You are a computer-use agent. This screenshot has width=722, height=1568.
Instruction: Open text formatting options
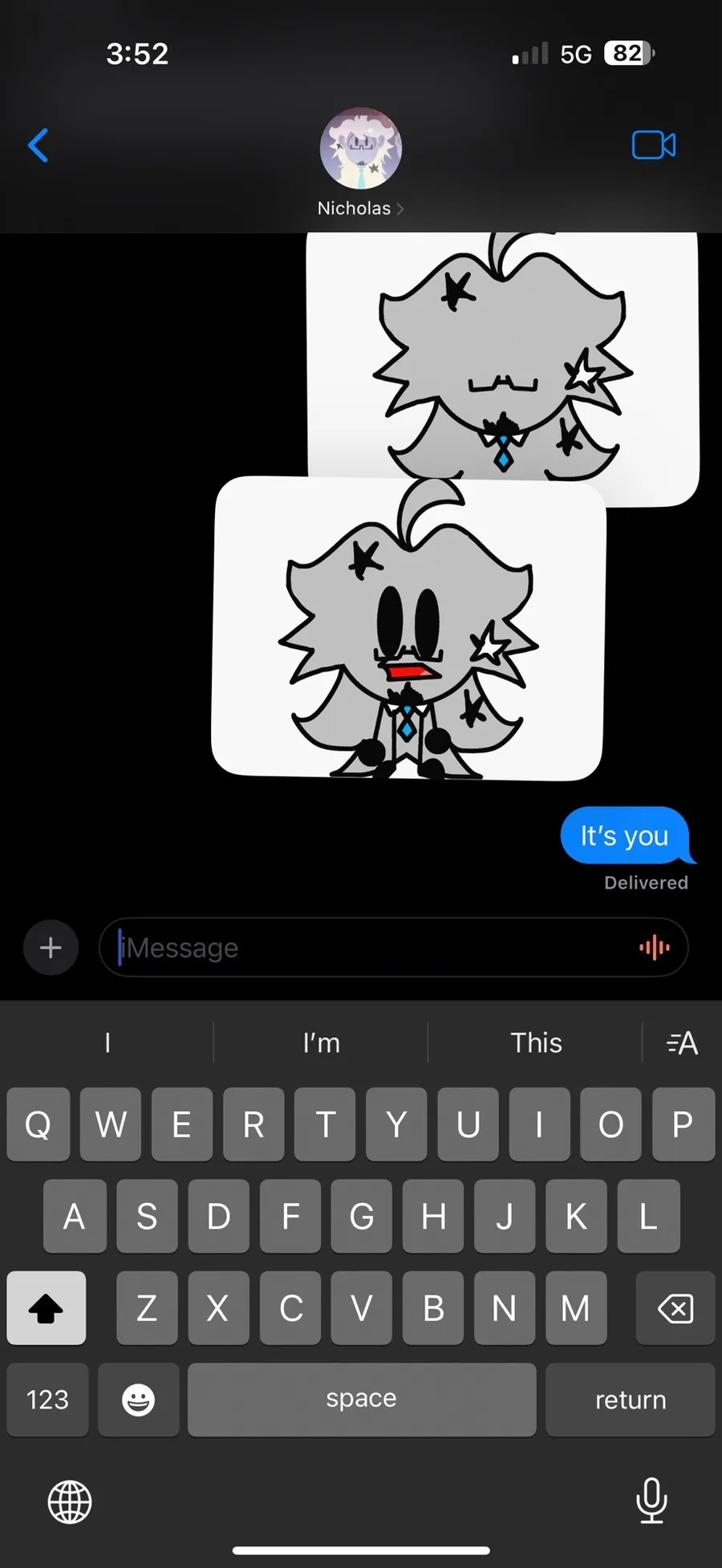[682, 1043]
